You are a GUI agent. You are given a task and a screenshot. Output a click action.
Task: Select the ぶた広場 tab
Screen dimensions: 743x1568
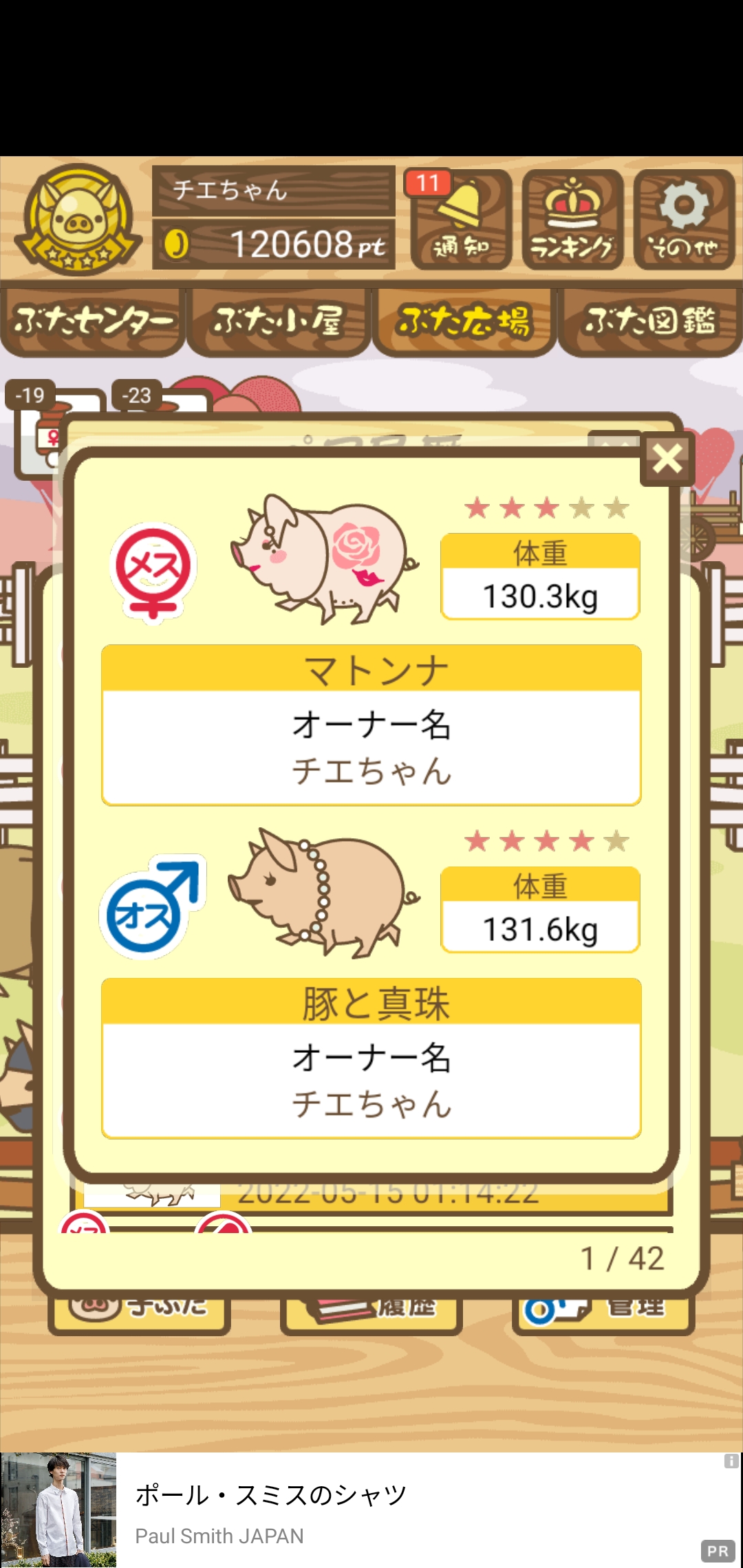(464, 322)
